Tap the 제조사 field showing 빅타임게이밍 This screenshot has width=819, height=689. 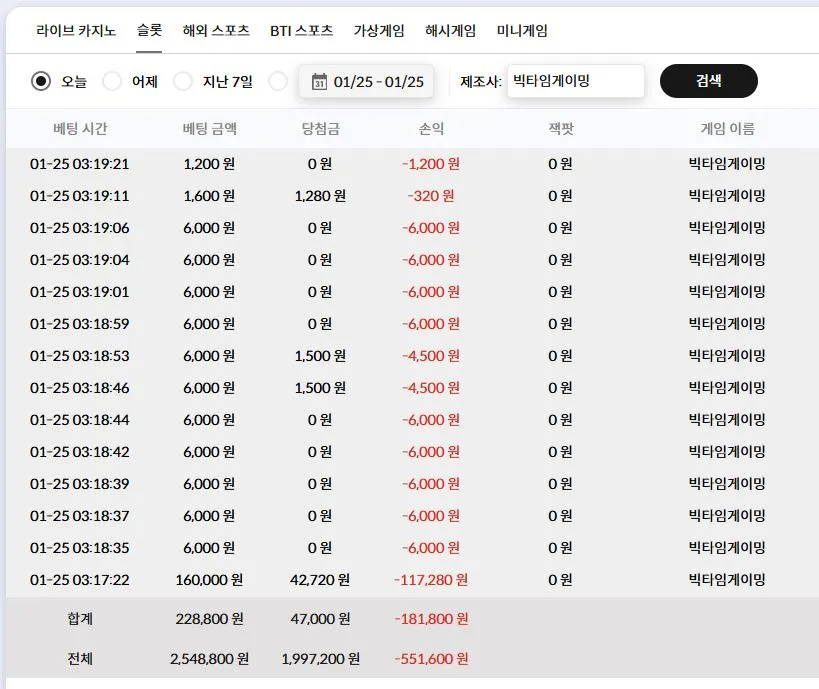(x=576, y=81)
